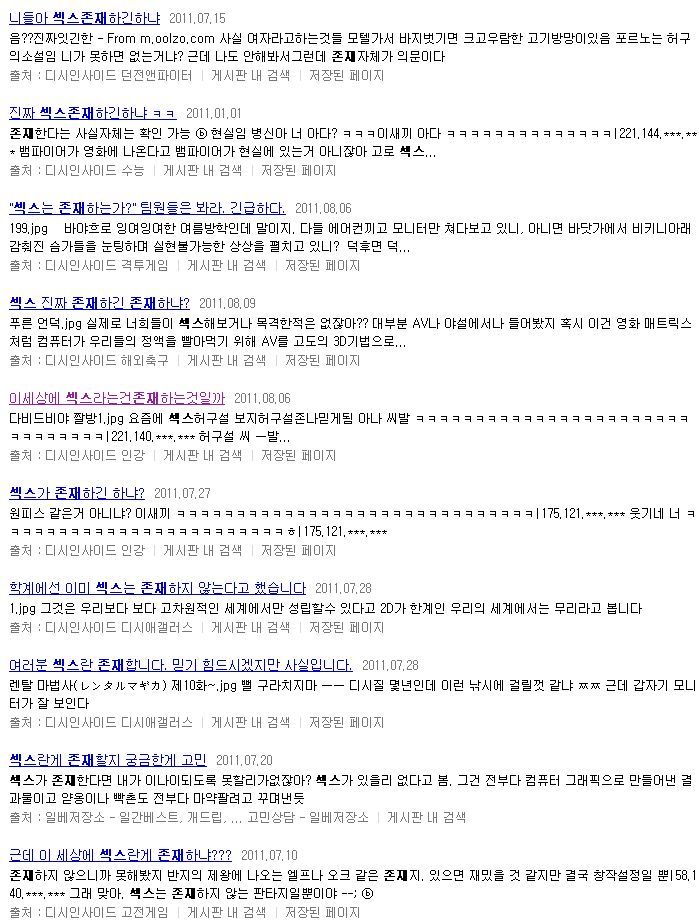
Task: Open the result dated 2011.08.09
Action: 99,302
